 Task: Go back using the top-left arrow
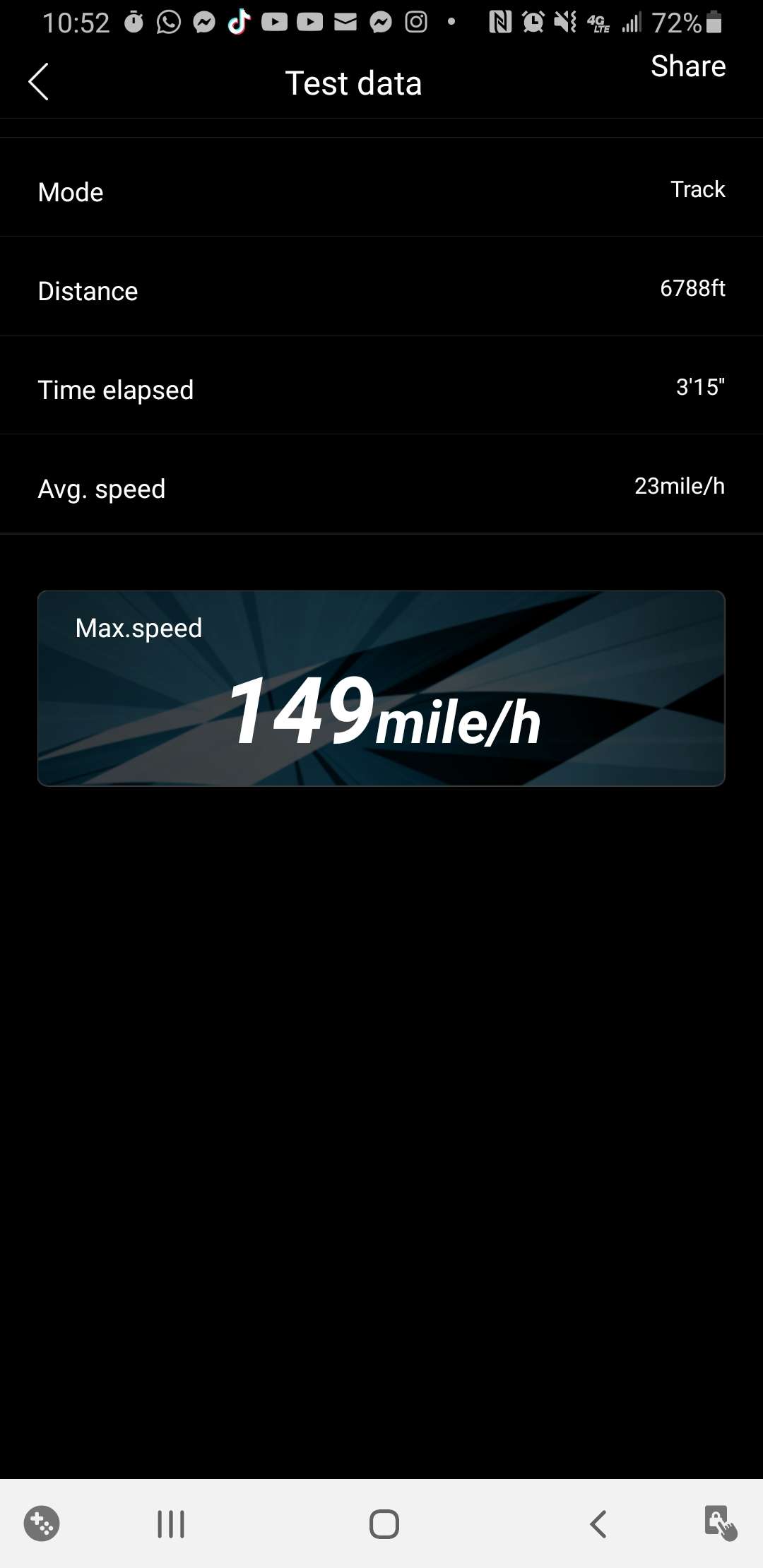[x=38, y=82]
